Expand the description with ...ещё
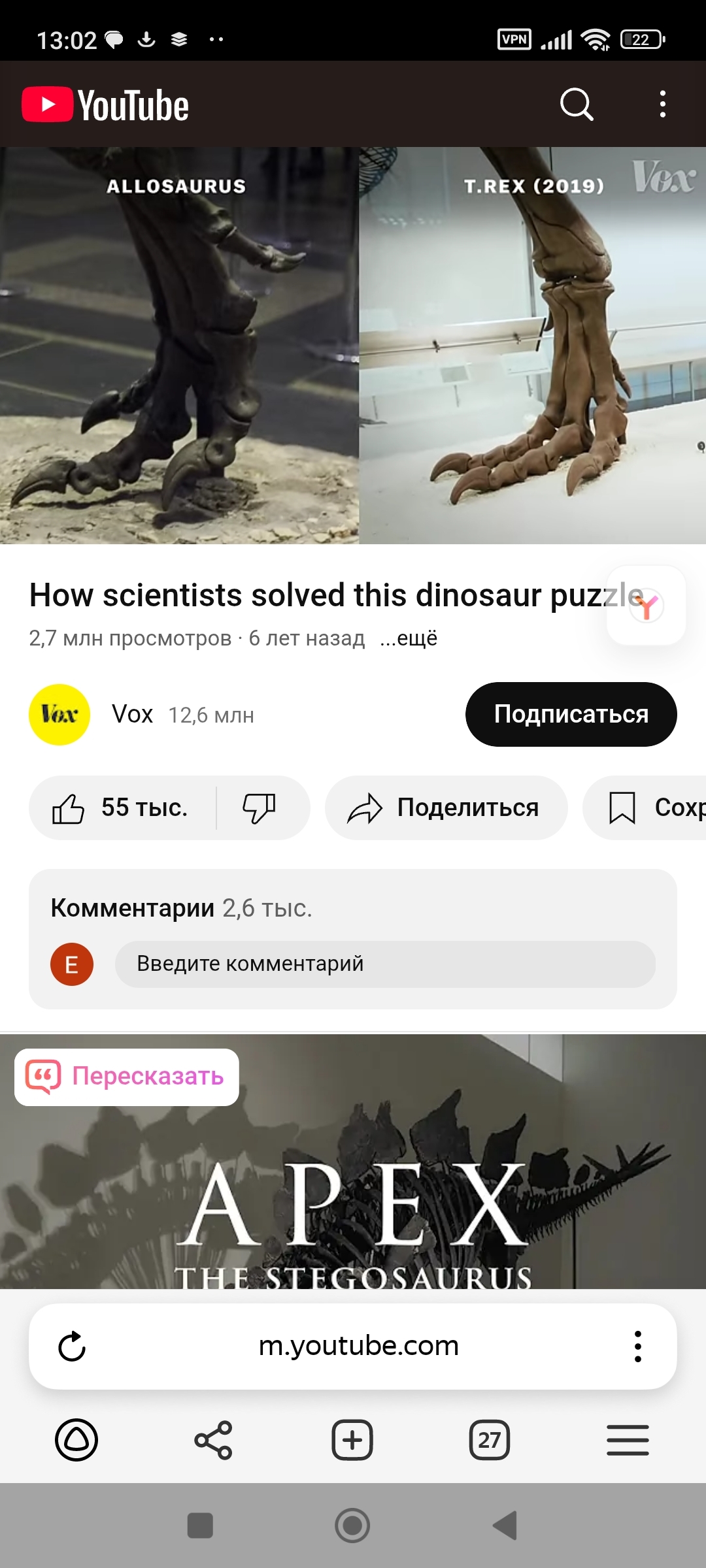The height and width of the screenshot is (1568, 706). coord(409,638)
